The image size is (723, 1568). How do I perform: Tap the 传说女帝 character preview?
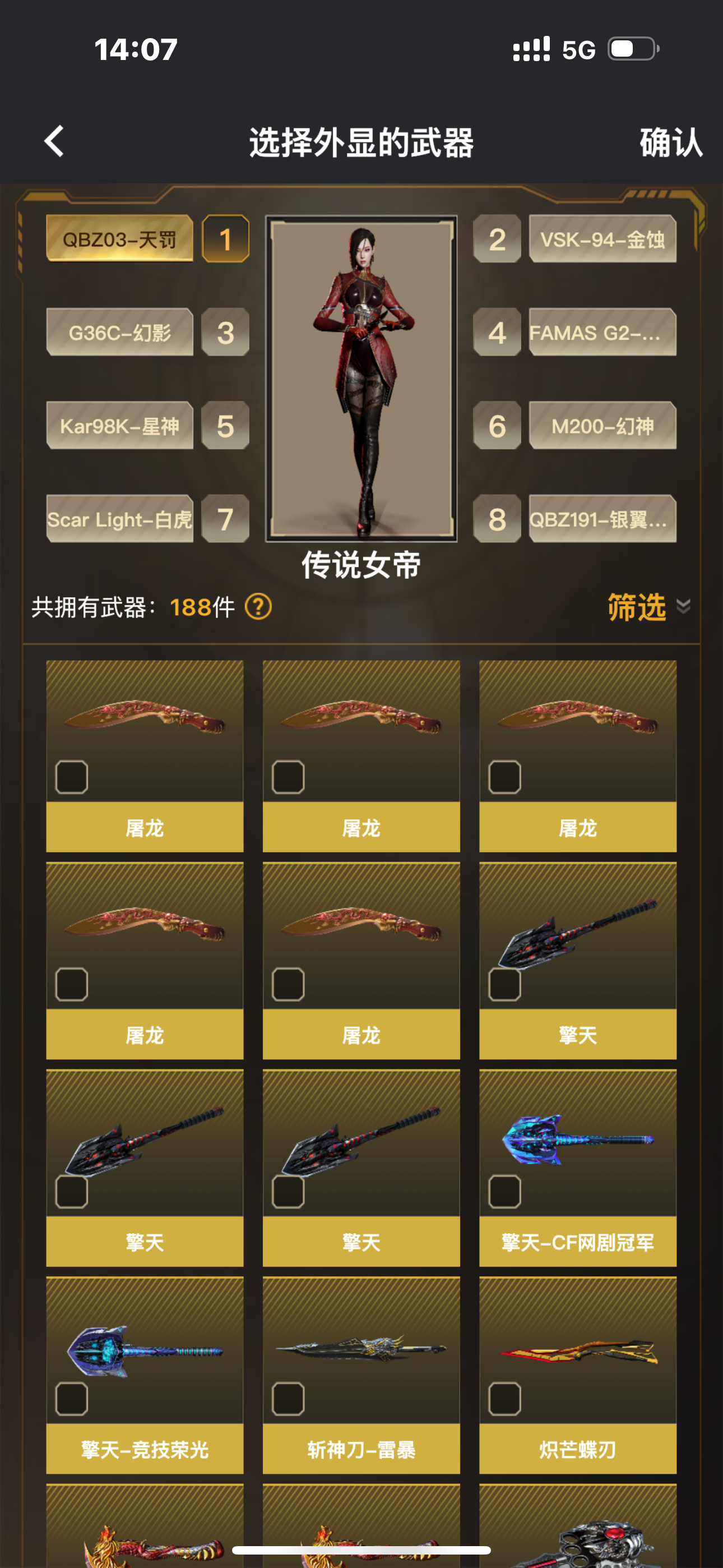361,377
